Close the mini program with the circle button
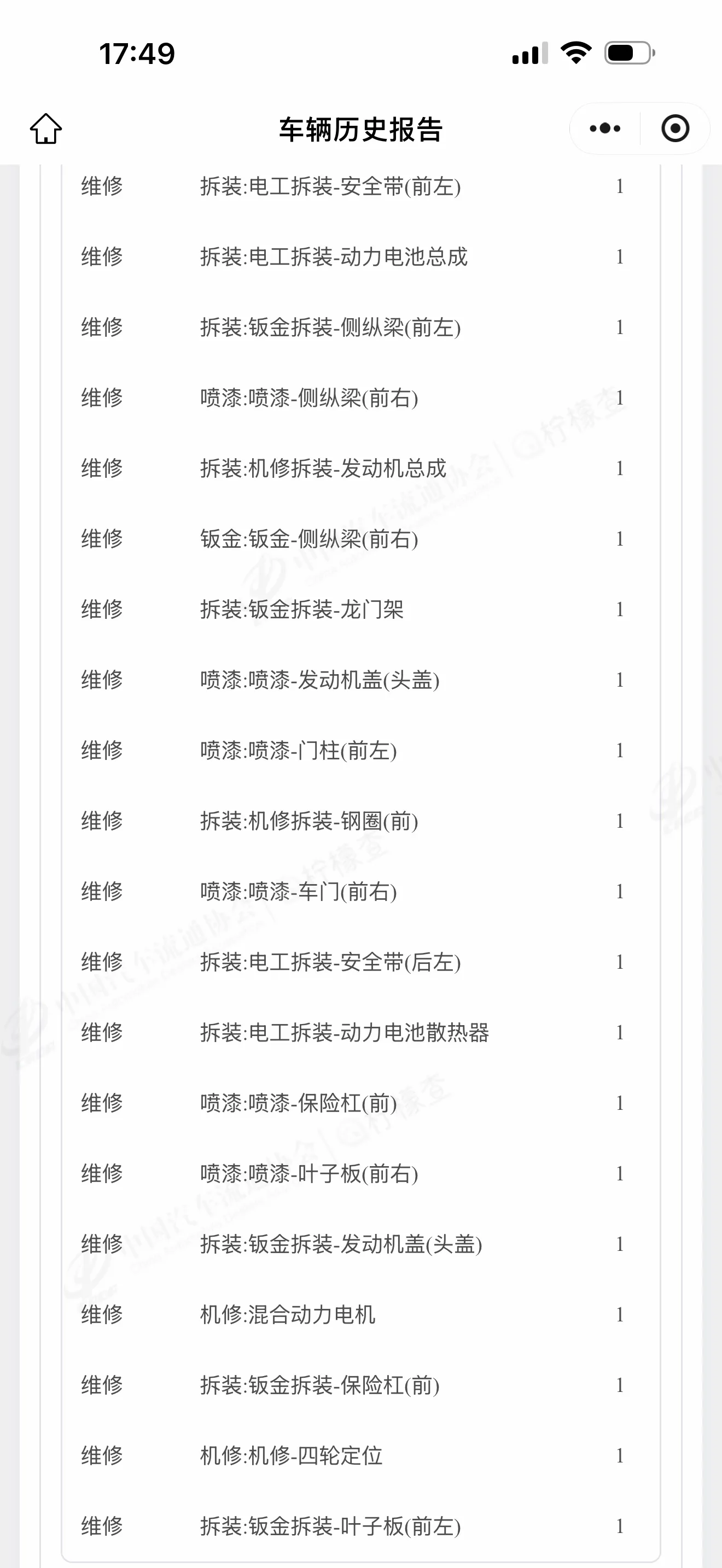 [x=675, y=128]
